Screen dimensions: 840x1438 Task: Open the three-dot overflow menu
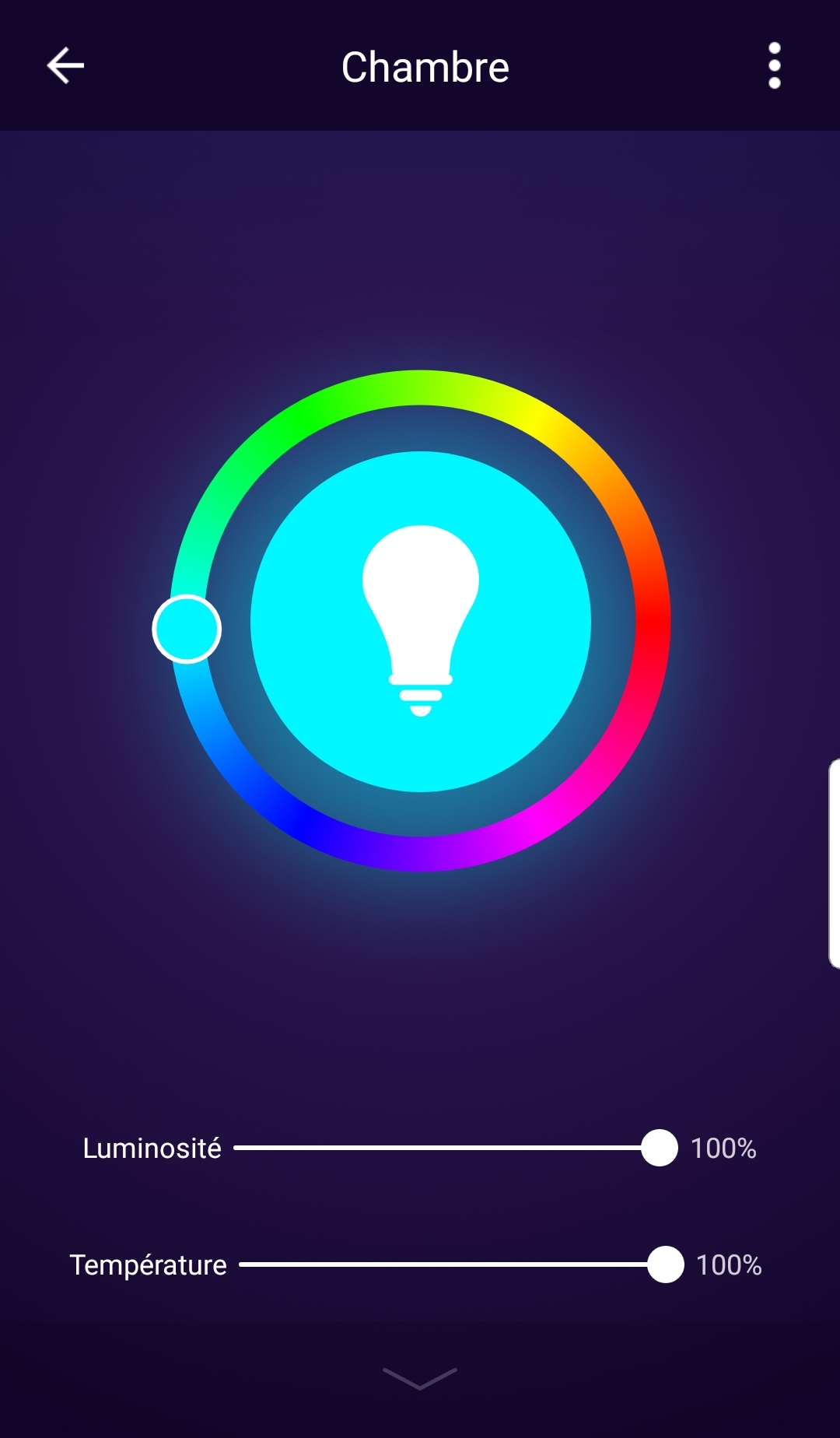[774, 65]
